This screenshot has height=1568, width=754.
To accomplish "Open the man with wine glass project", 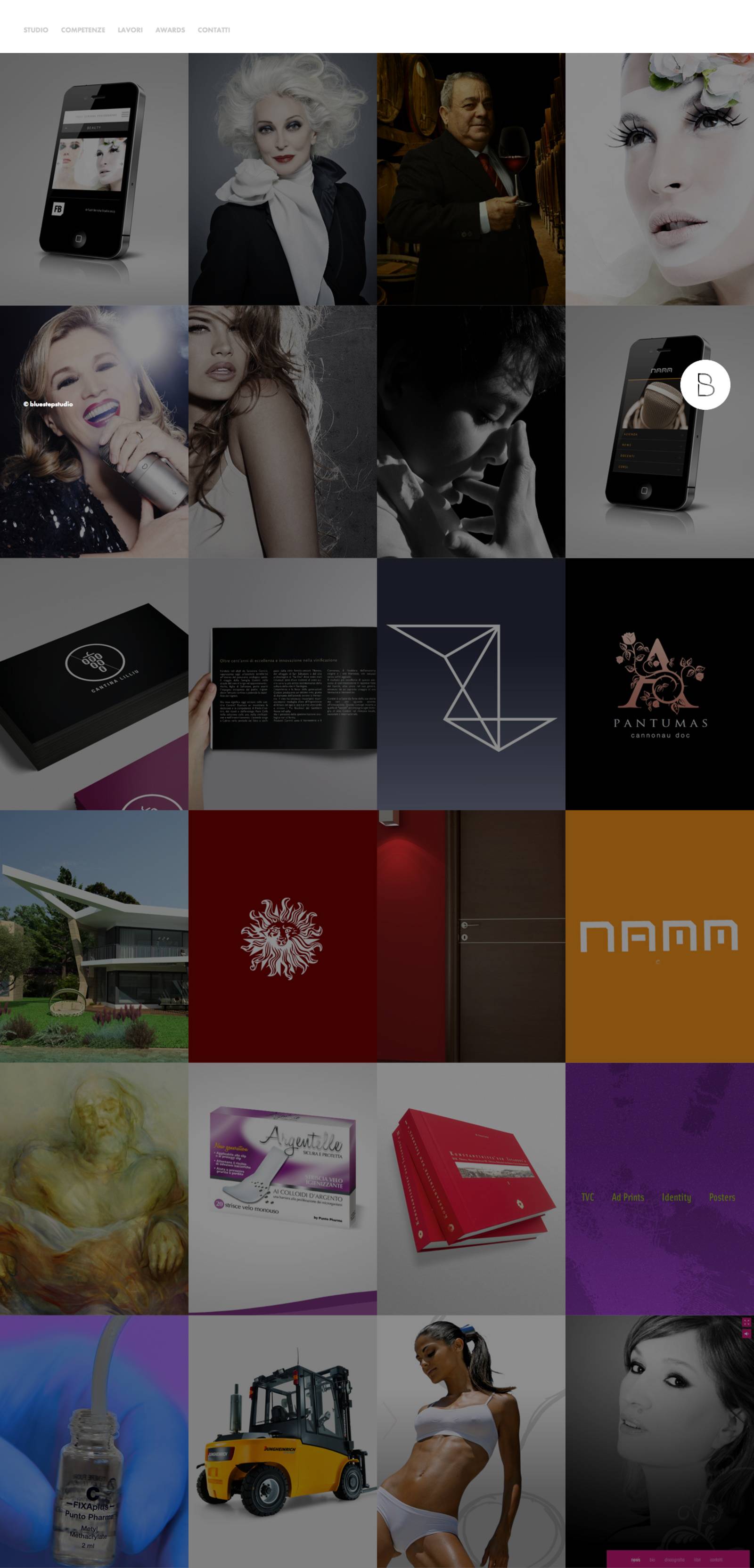I will point(471,179).
